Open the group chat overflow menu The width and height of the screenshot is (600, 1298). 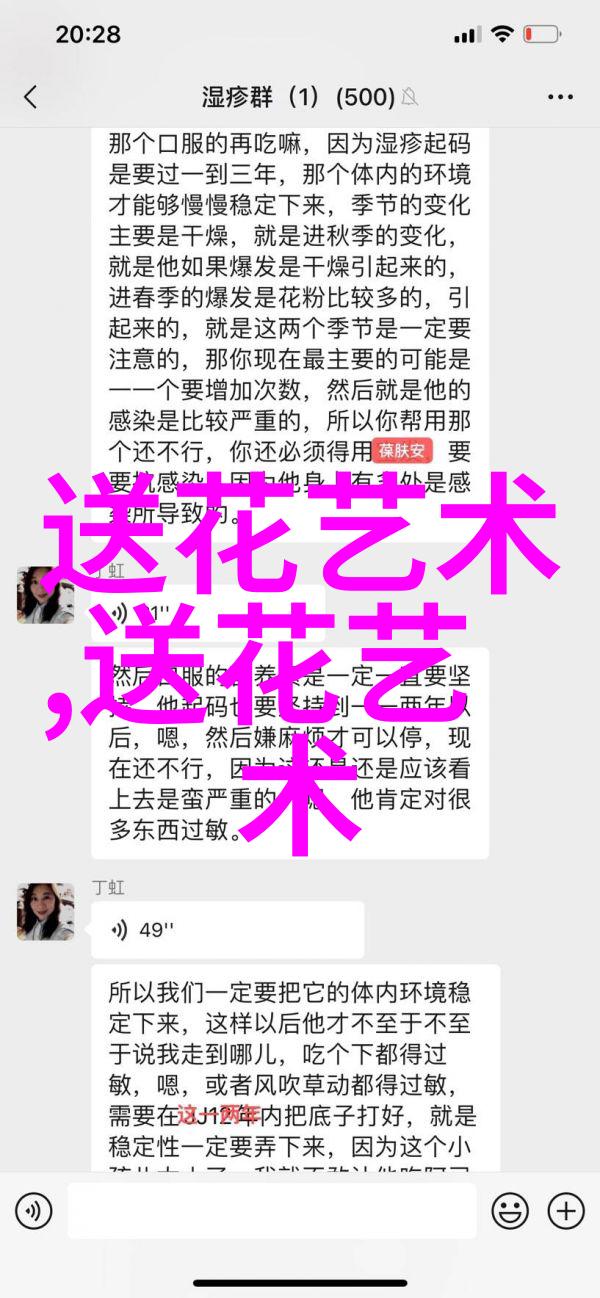coord(560,97)
